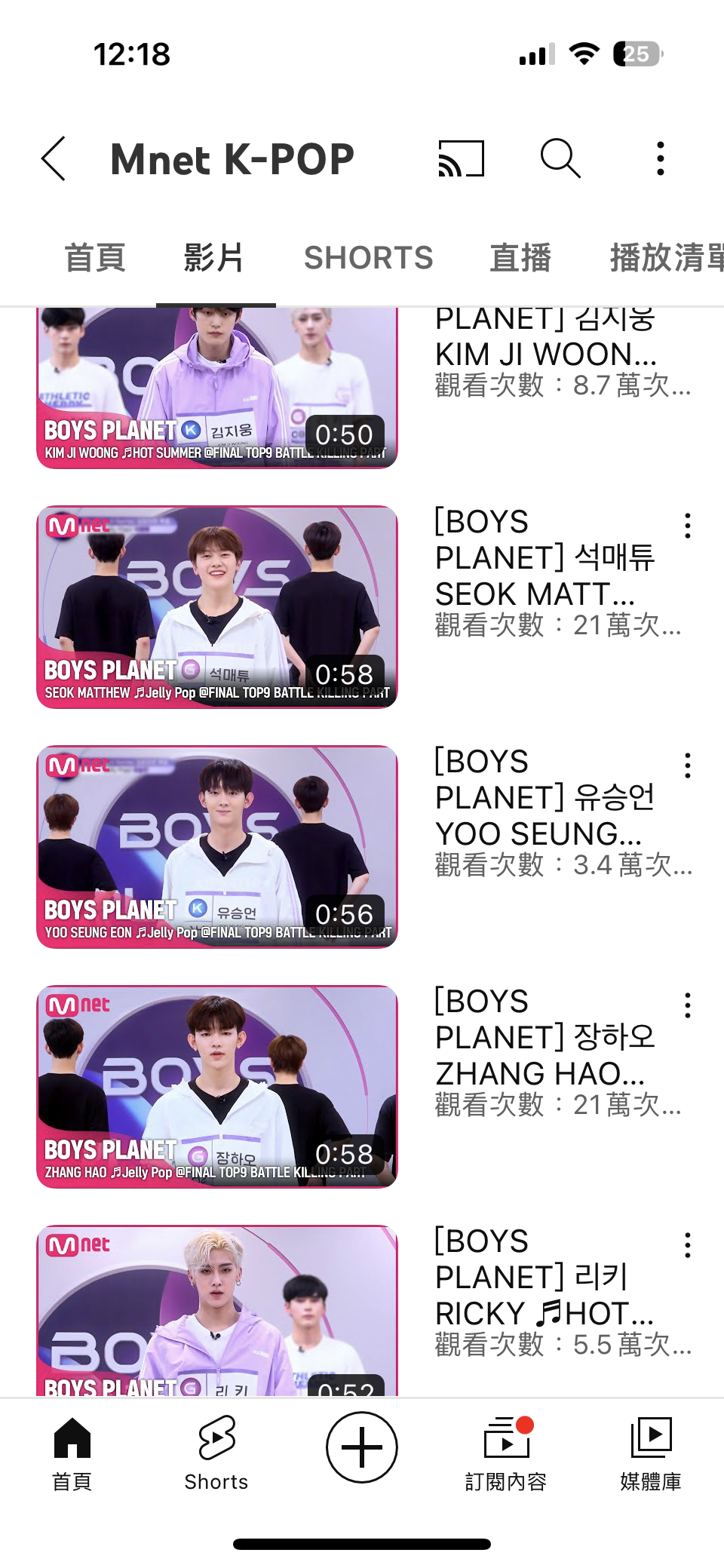Go to Shorts in bottom navigation

[x=216, y=1453]
